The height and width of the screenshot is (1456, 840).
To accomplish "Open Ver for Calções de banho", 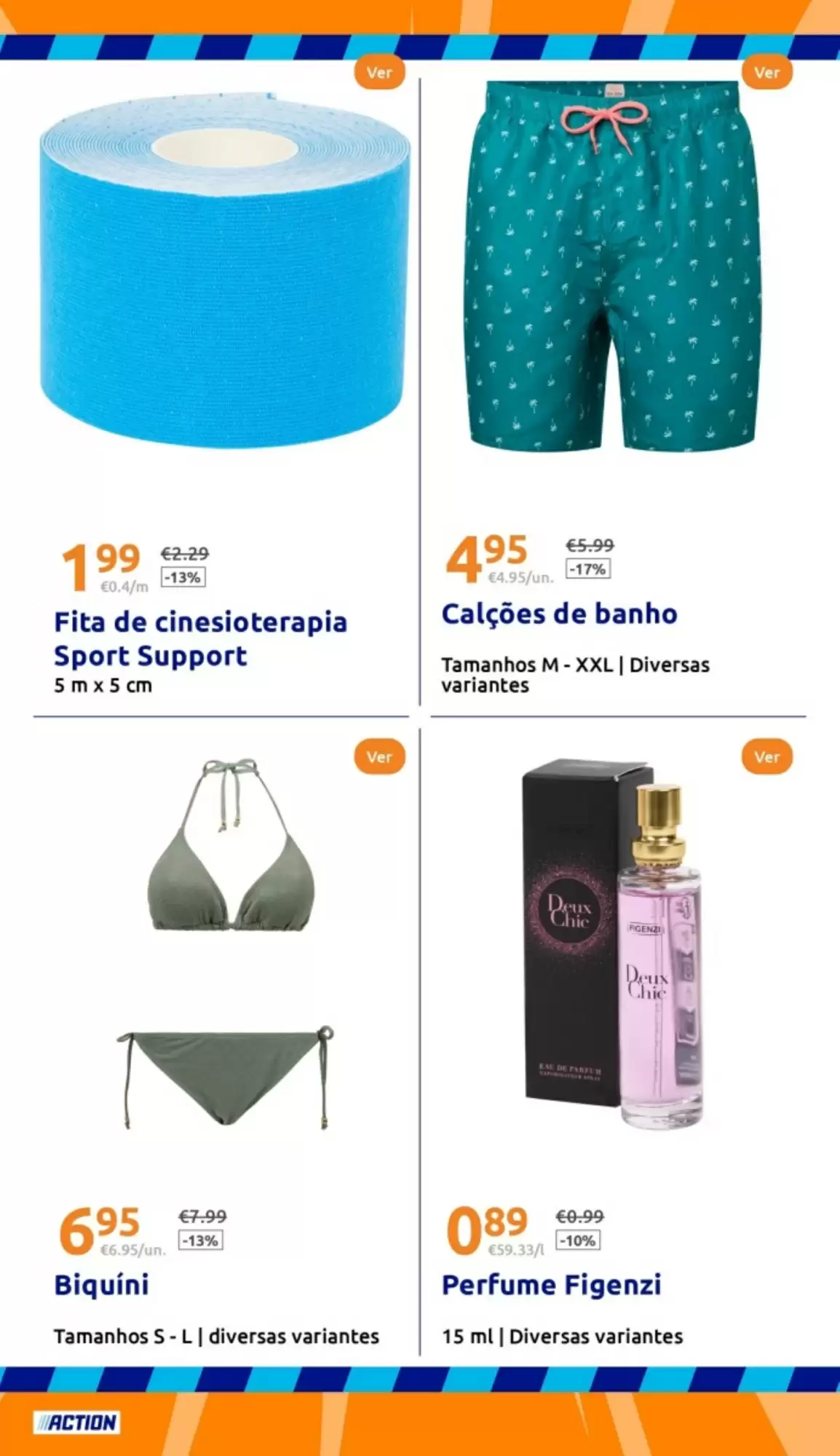I will (x=766, y=73).
